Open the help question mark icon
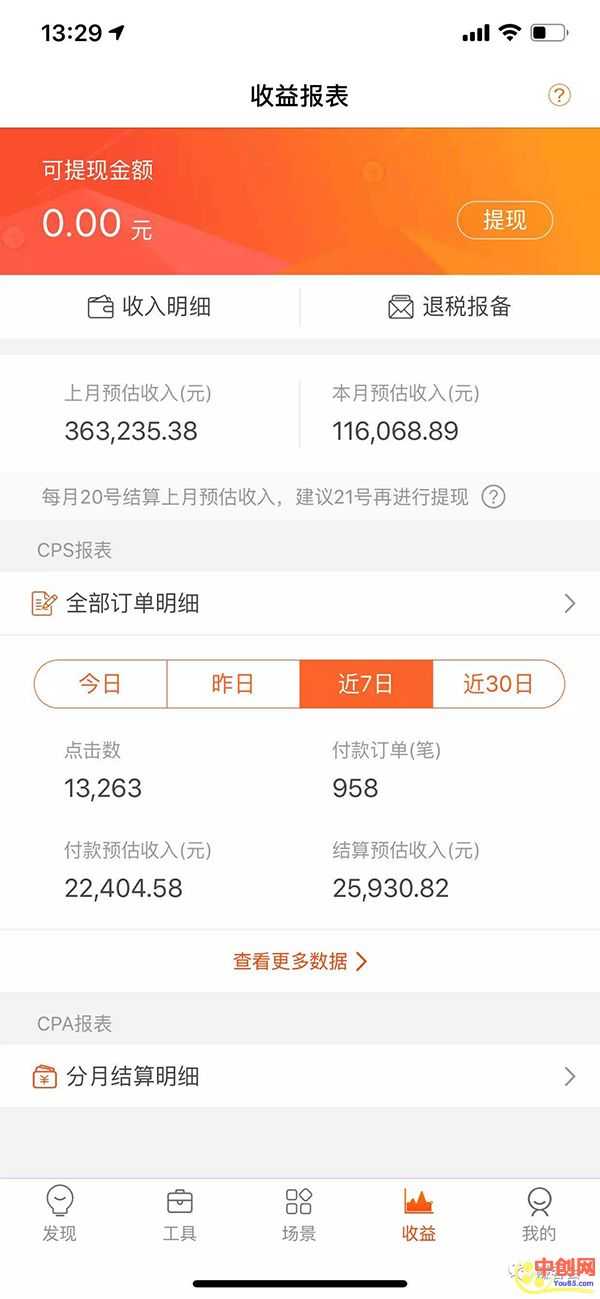Image resolution: width=600 pixels, height=1299 pixels. pos(559,96)
